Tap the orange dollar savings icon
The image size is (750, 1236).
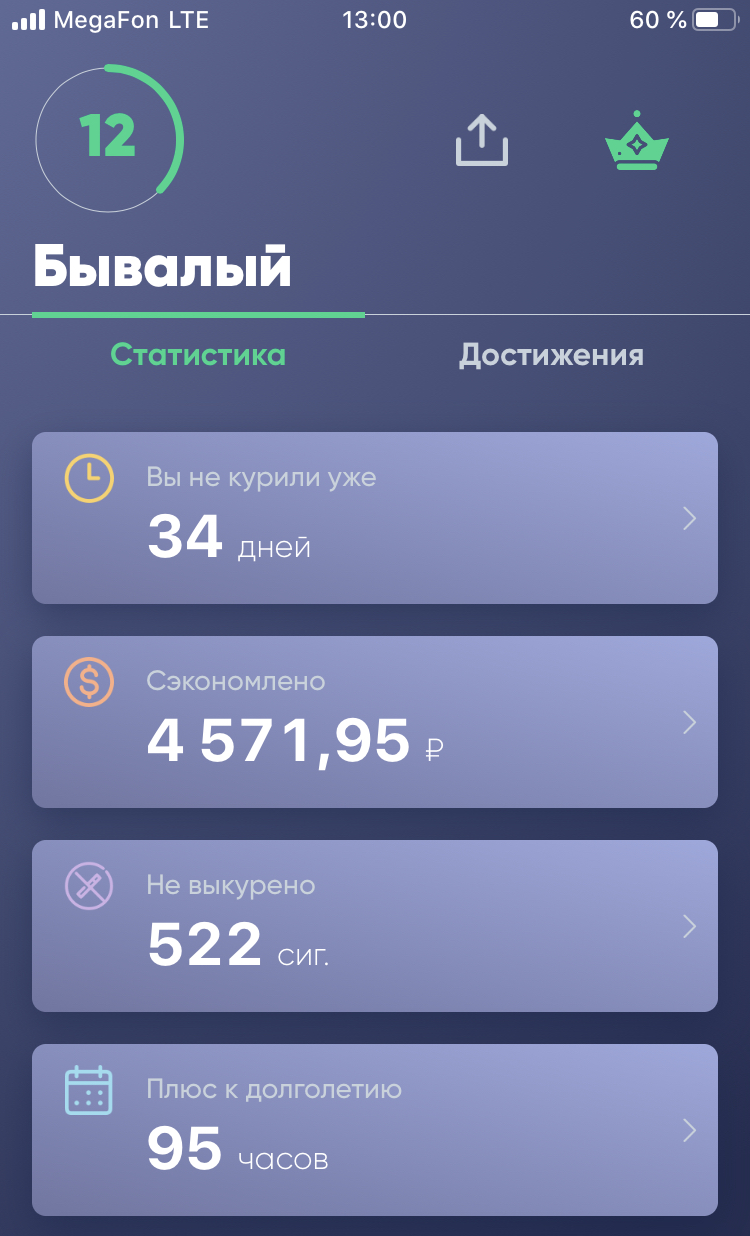[88, 682]
